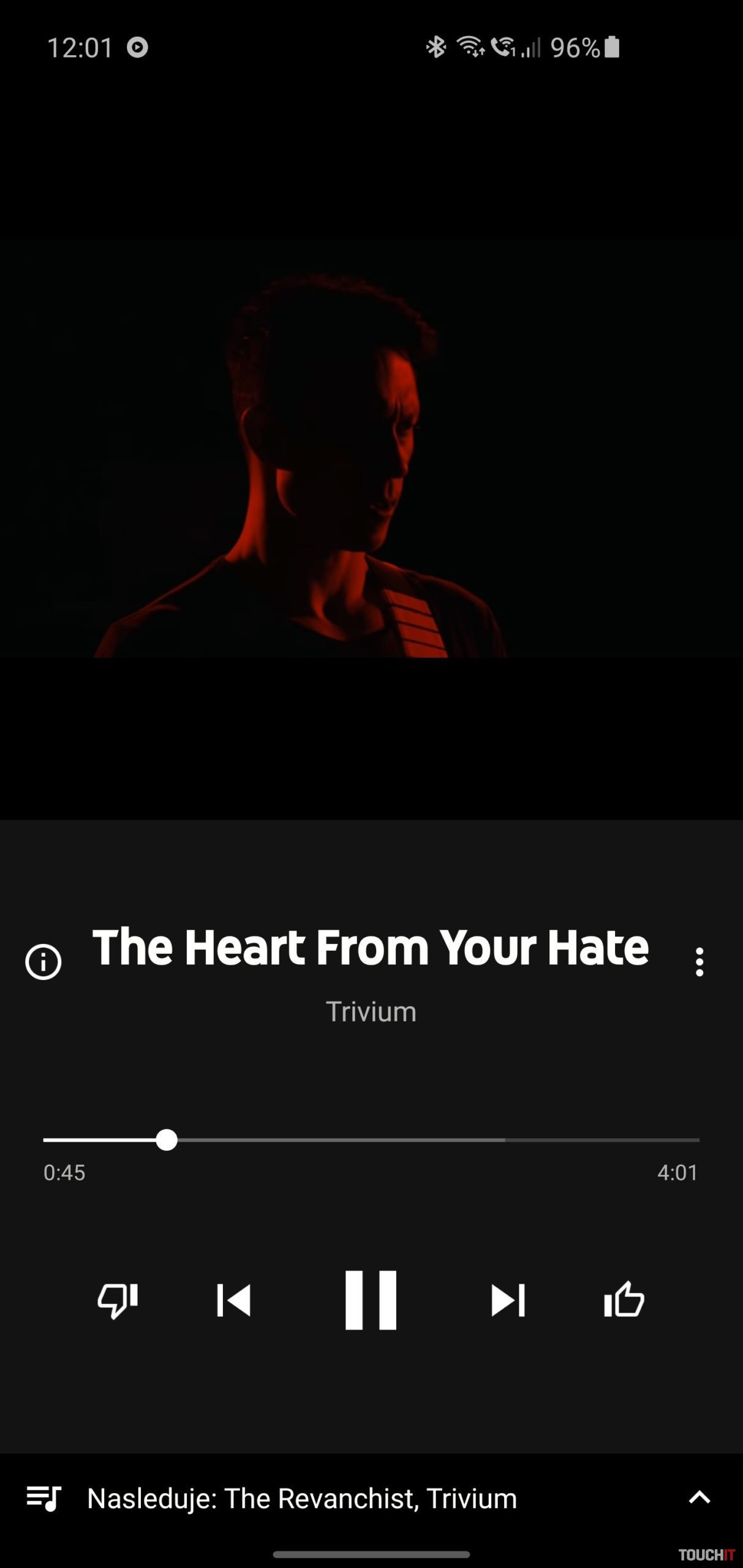This screenshot has width=743, height=1568.
Task: Pause the current song
Action: (371, 1300)
